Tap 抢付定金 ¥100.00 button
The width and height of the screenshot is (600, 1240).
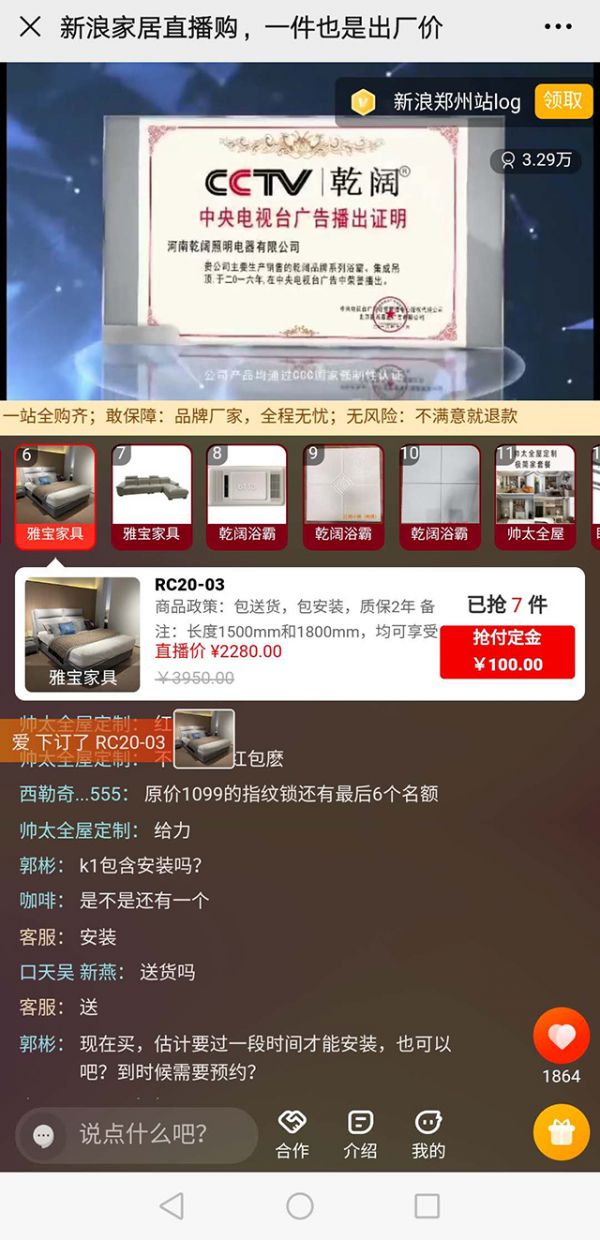coord(507,652)
